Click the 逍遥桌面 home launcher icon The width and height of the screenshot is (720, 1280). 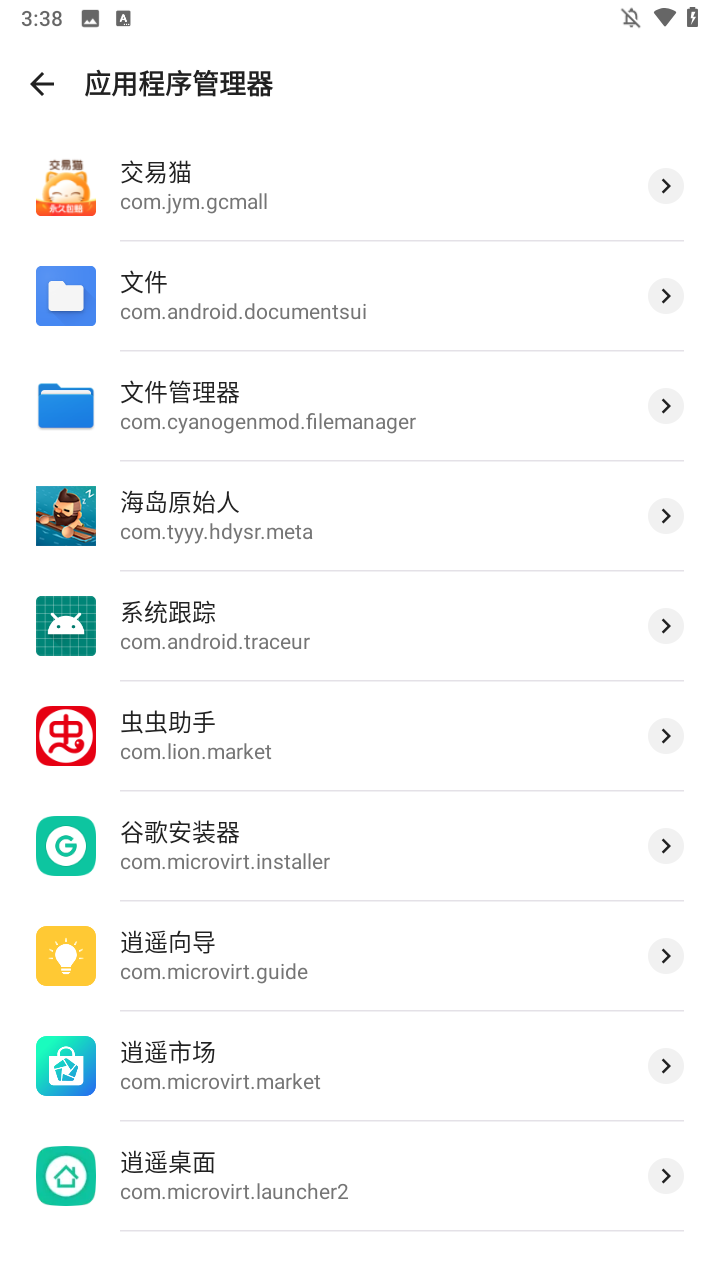pyautogui.click(x=65, y=1175)
